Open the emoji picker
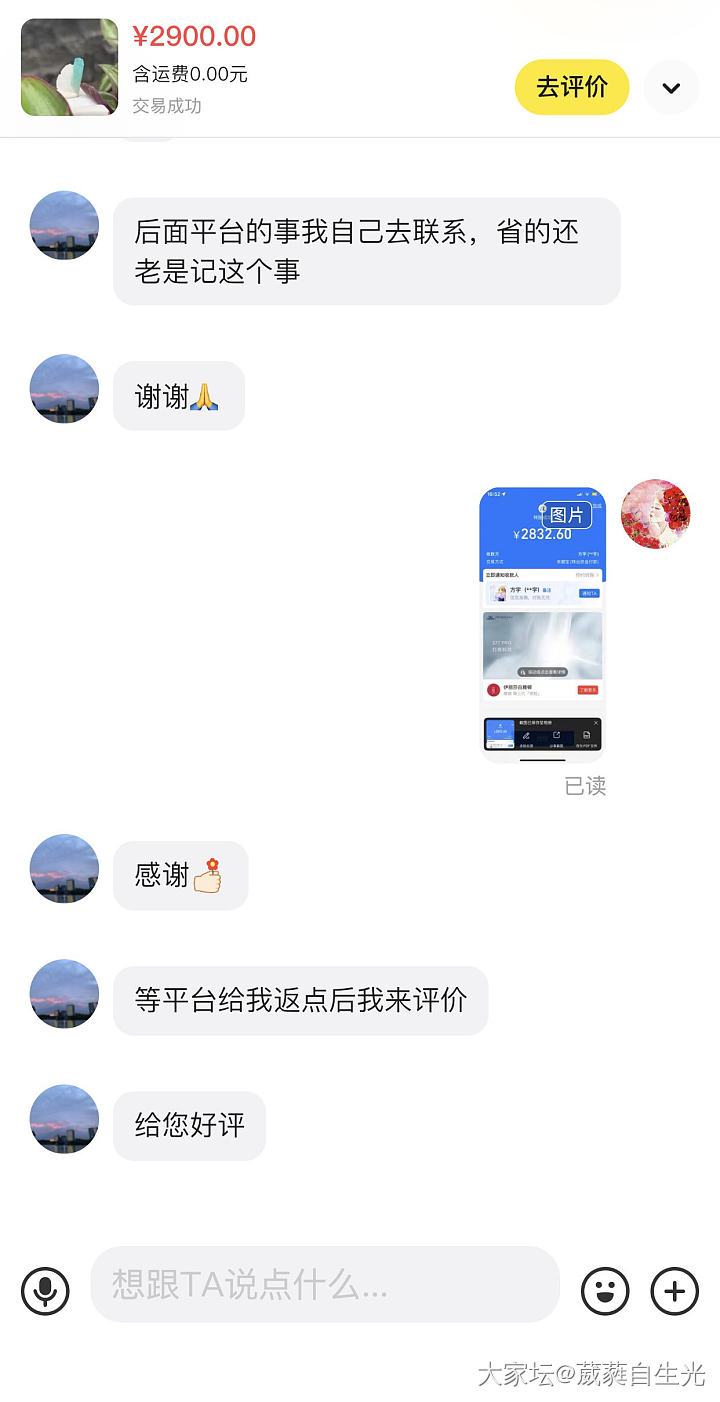The width and height of the screenshot is (720, 1402). tap(605, 1290)
